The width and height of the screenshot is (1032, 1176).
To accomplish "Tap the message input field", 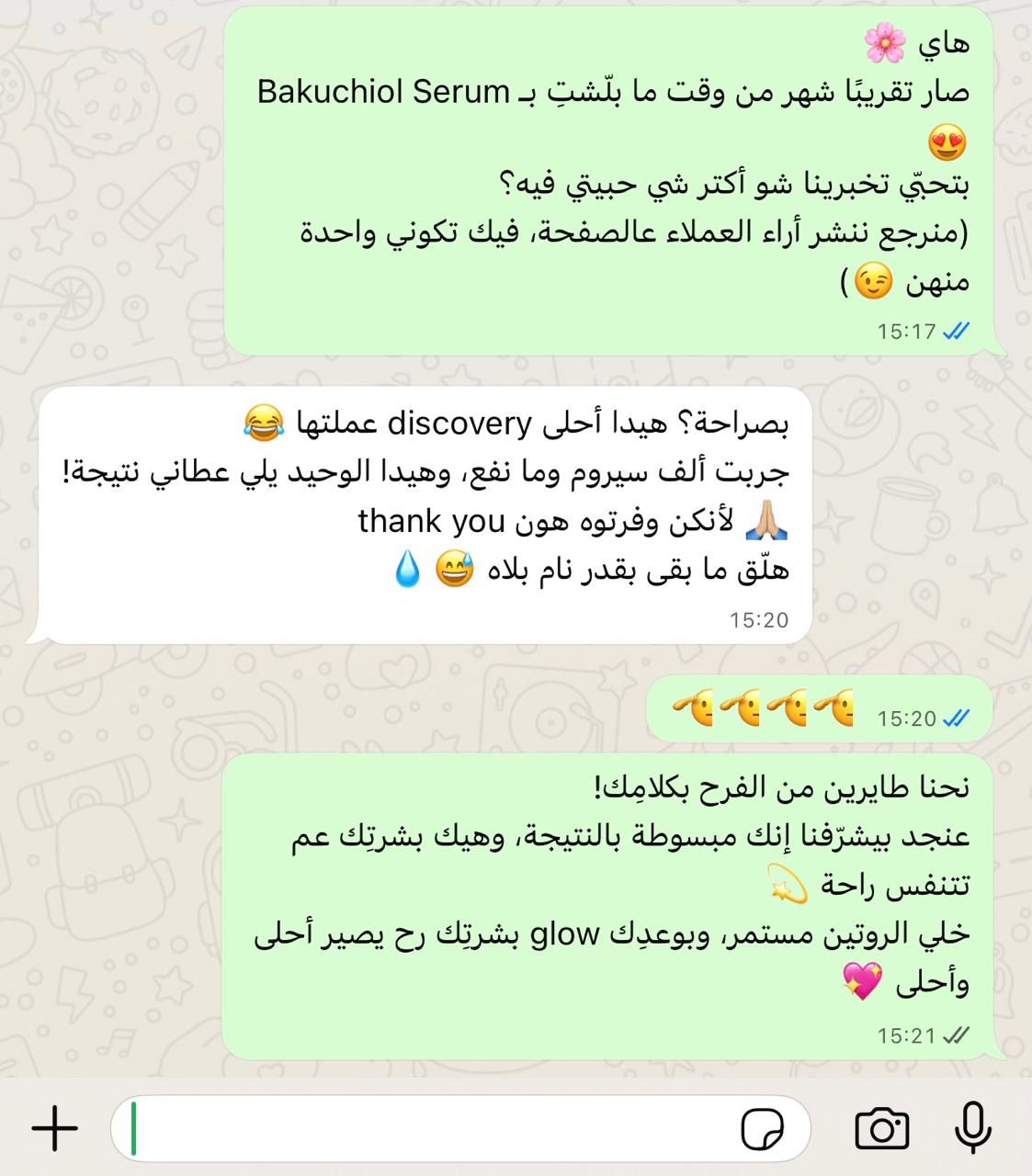I will (432, 1127).
